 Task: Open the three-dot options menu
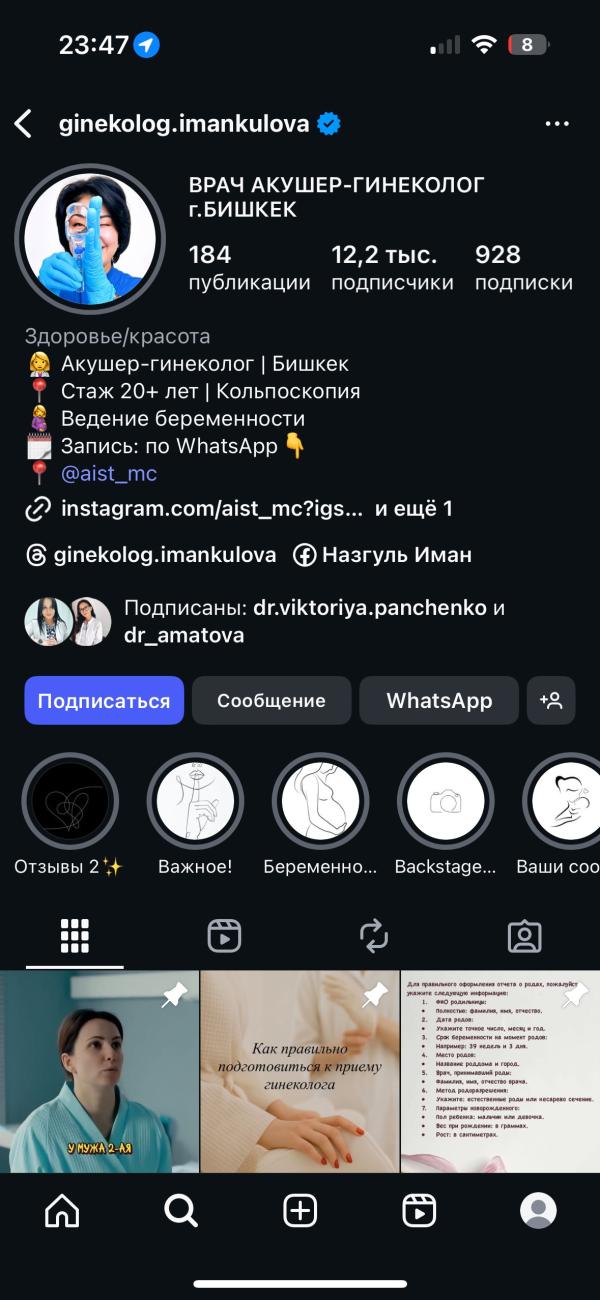pos(556,124)
